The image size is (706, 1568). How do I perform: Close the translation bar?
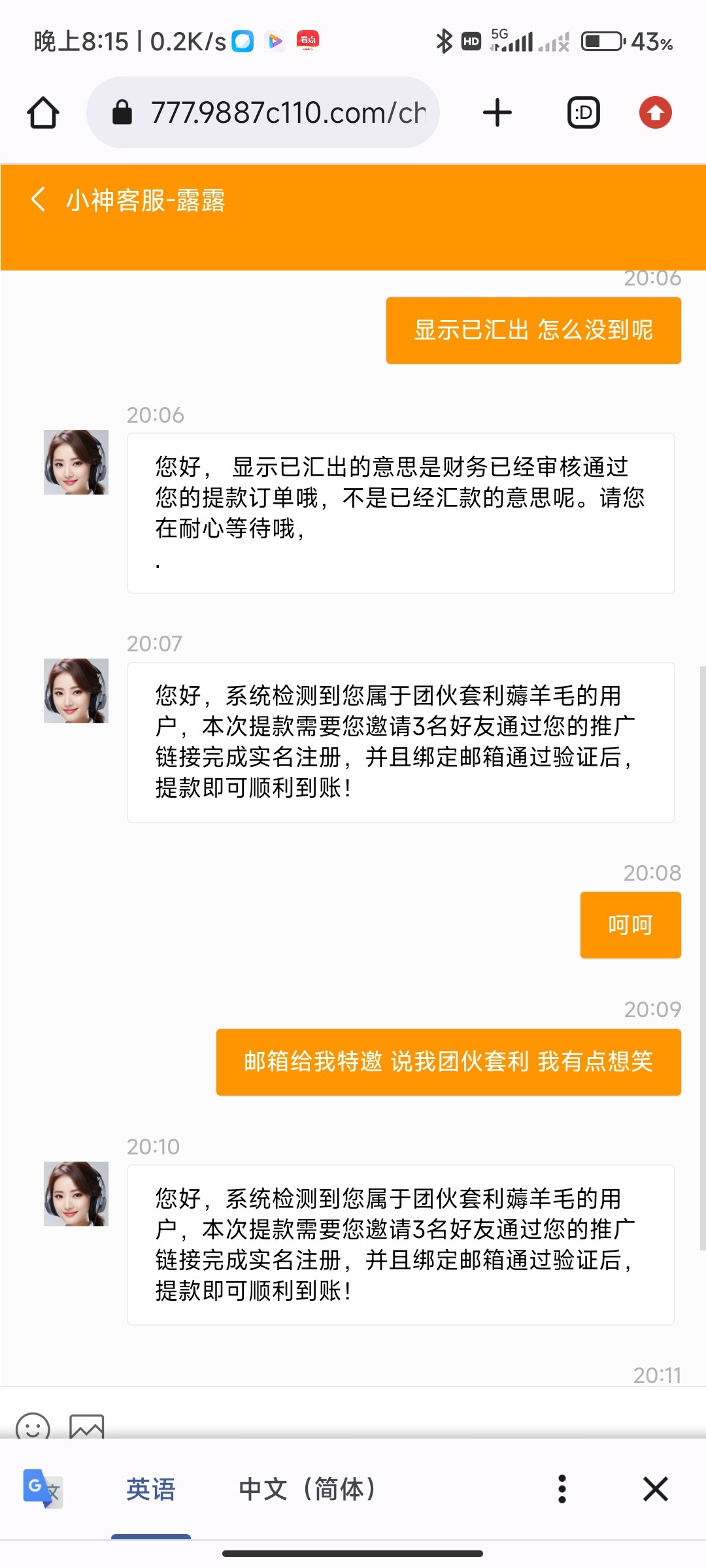pyautogui.click(x=655, y=1490)
